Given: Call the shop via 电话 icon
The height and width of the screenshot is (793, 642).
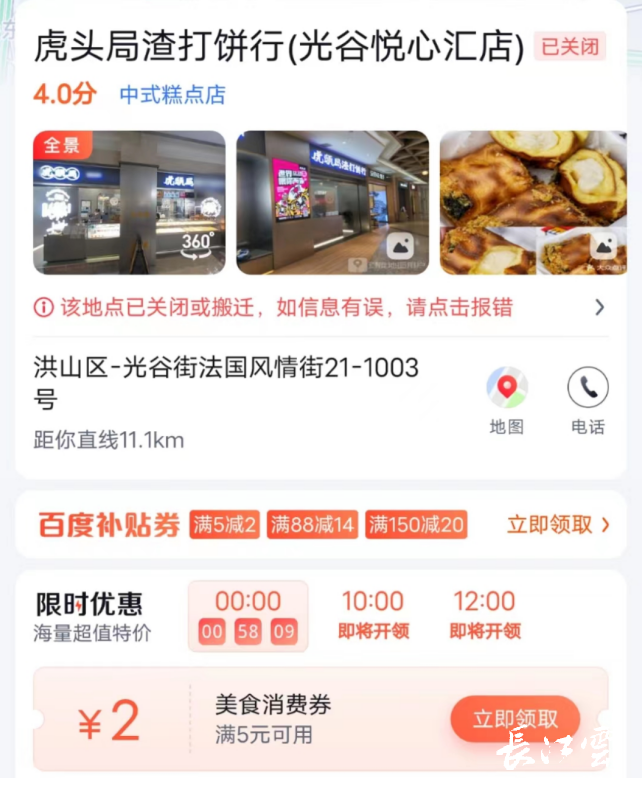Looking at the screenshot, I should 587,399.
